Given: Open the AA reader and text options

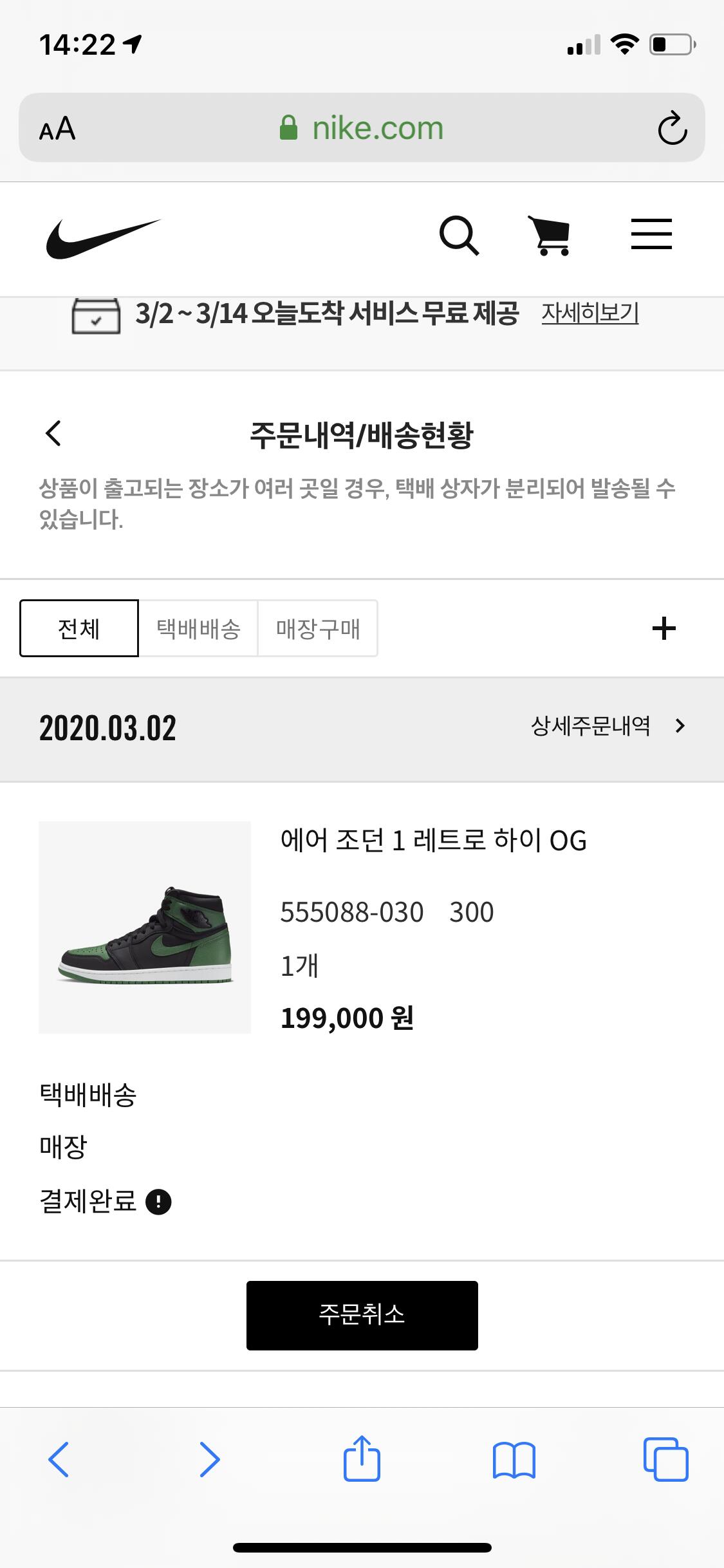Looking at the screenshot, I should (x=57, y=129).
